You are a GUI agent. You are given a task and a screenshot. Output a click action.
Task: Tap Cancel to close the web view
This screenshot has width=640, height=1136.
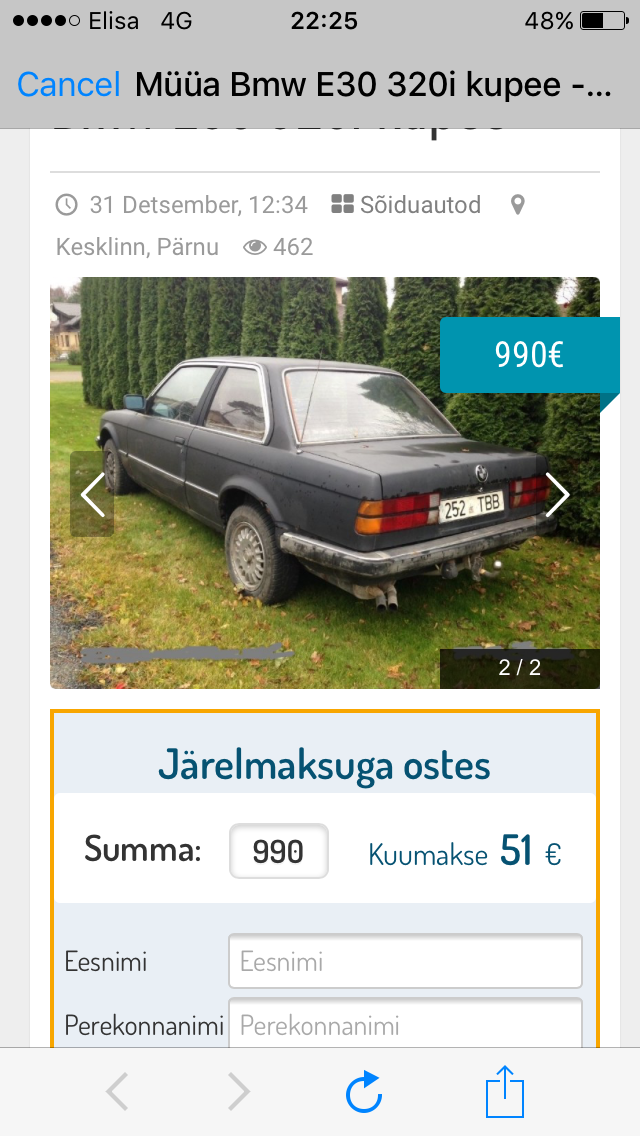coord(68,85)
